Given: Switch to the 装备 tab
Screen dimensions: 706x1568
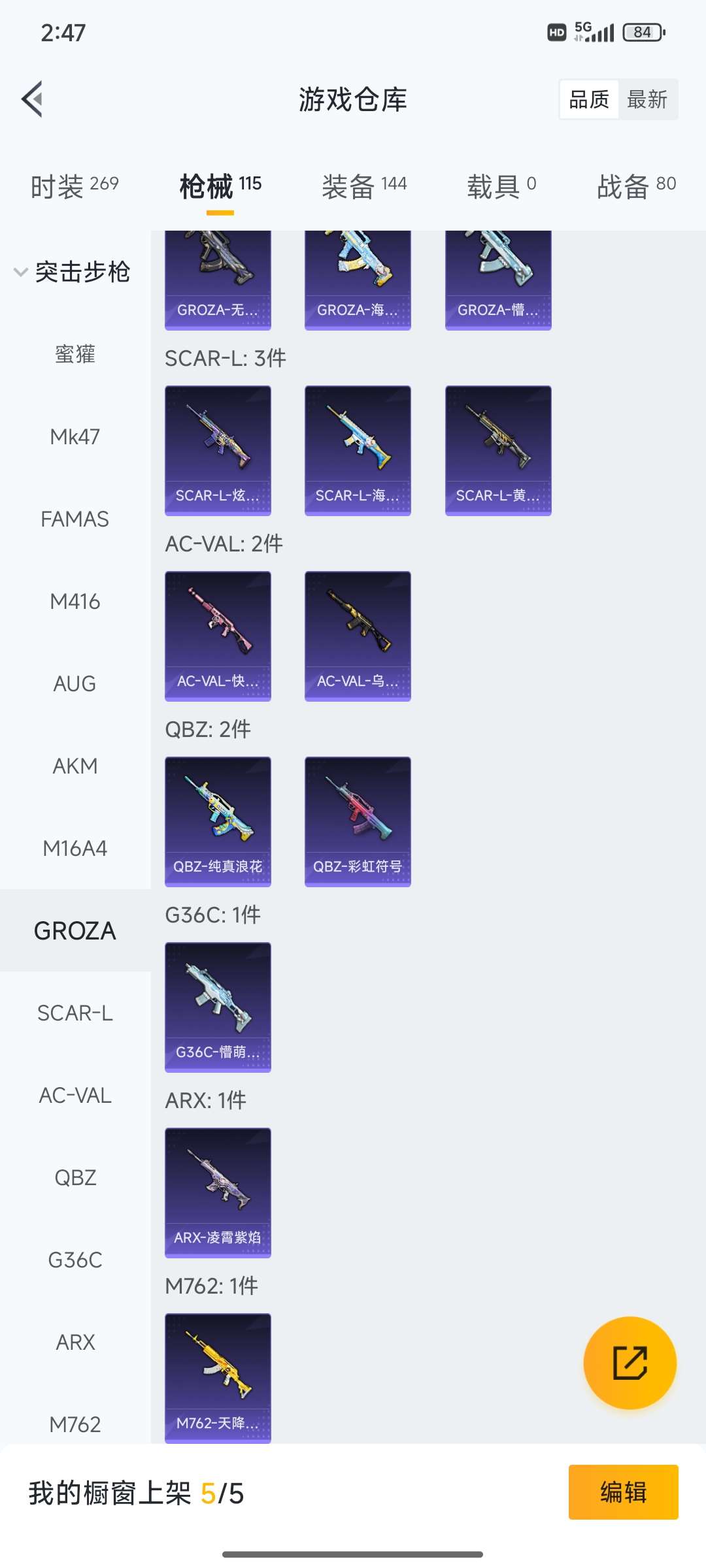Looking at the screenshot, I should pos(364,186).
